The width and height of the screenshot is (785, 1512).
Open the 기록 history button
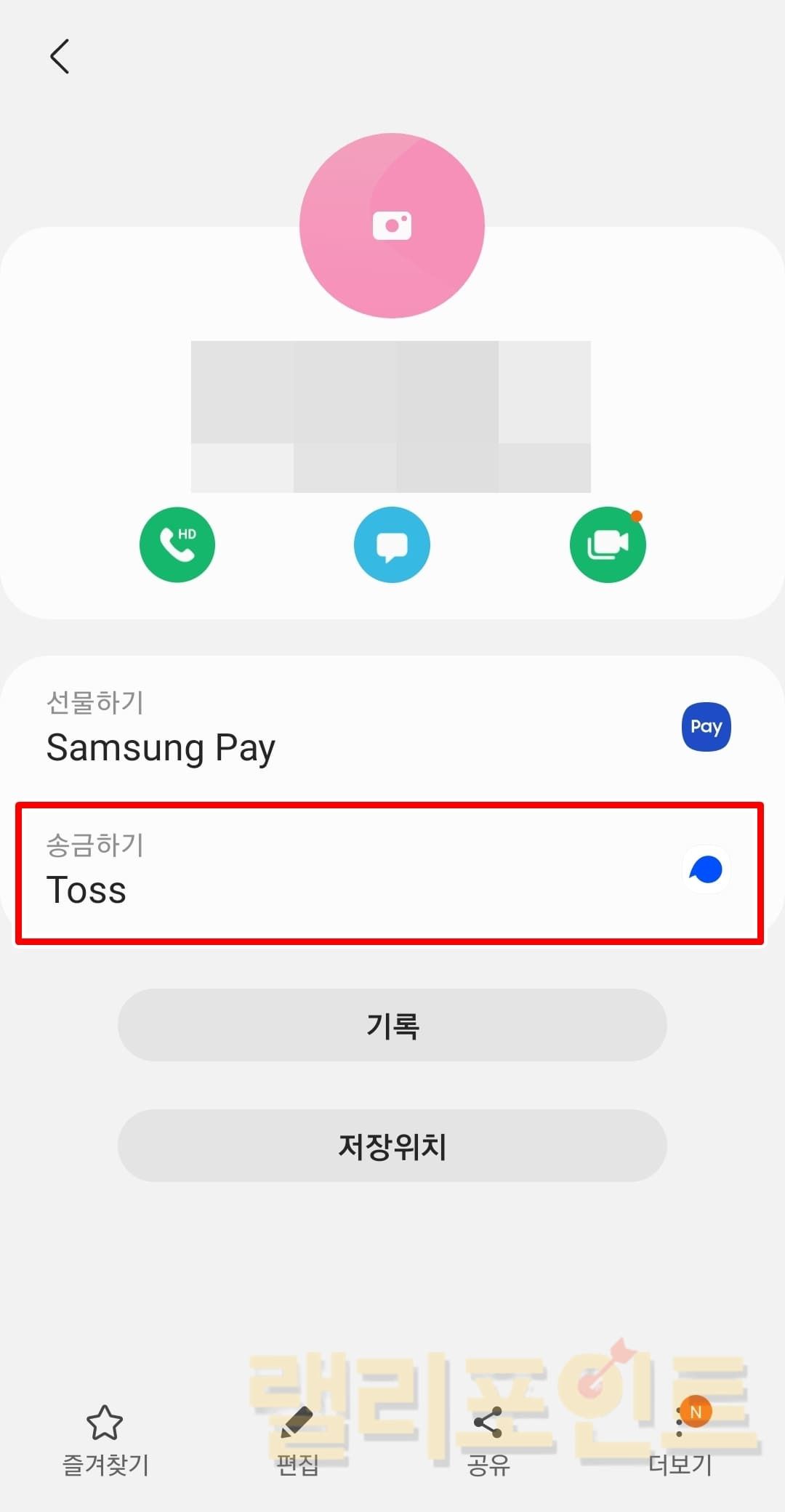392,1025
